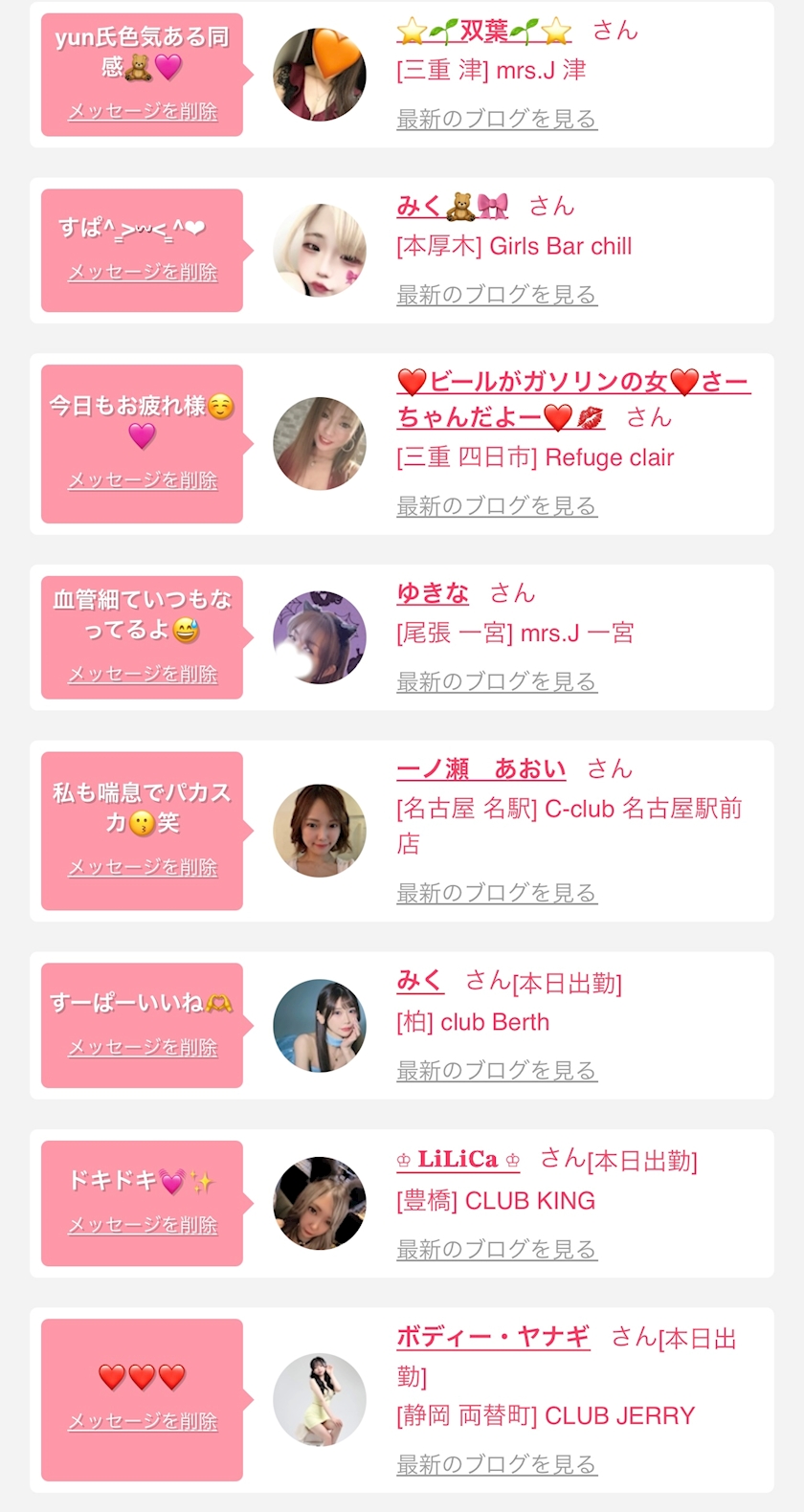Open みく's profile at Girls Bar chill

(x=452, y=206)
